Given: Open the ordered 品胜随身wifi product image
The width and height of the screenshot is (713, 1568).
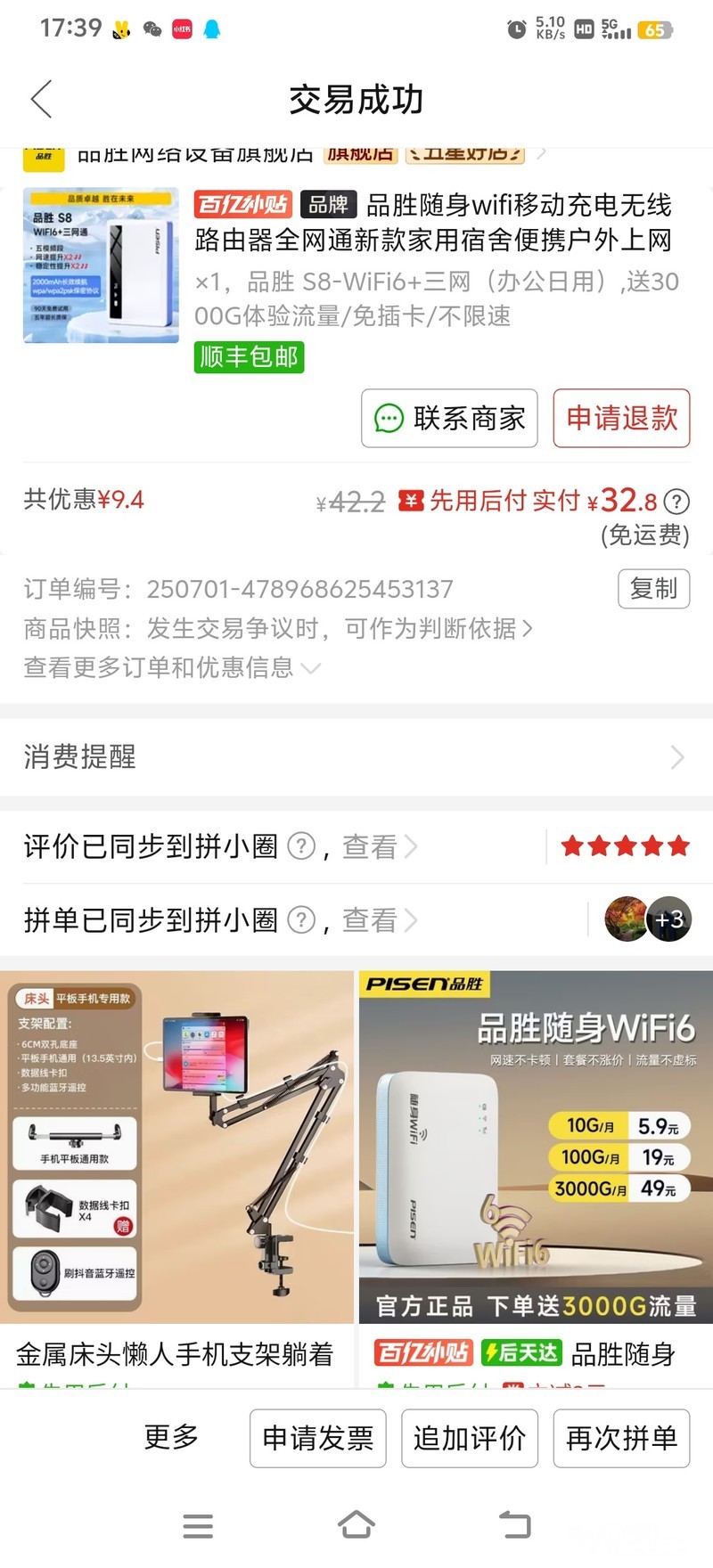Looking at the screenshot, I should (x=101, y=265).
